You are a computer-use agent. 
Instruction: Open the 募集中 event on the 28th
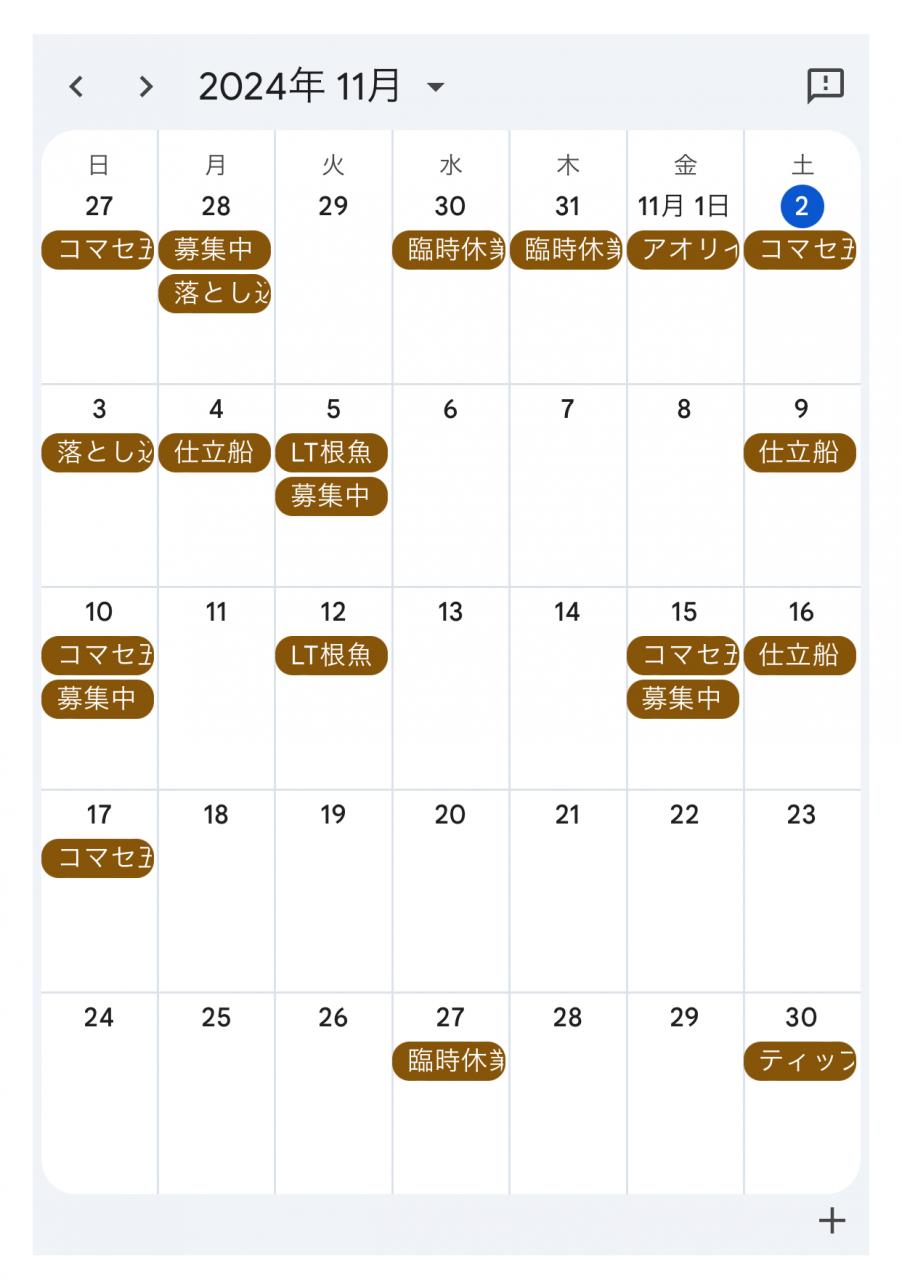coord(215,250)
